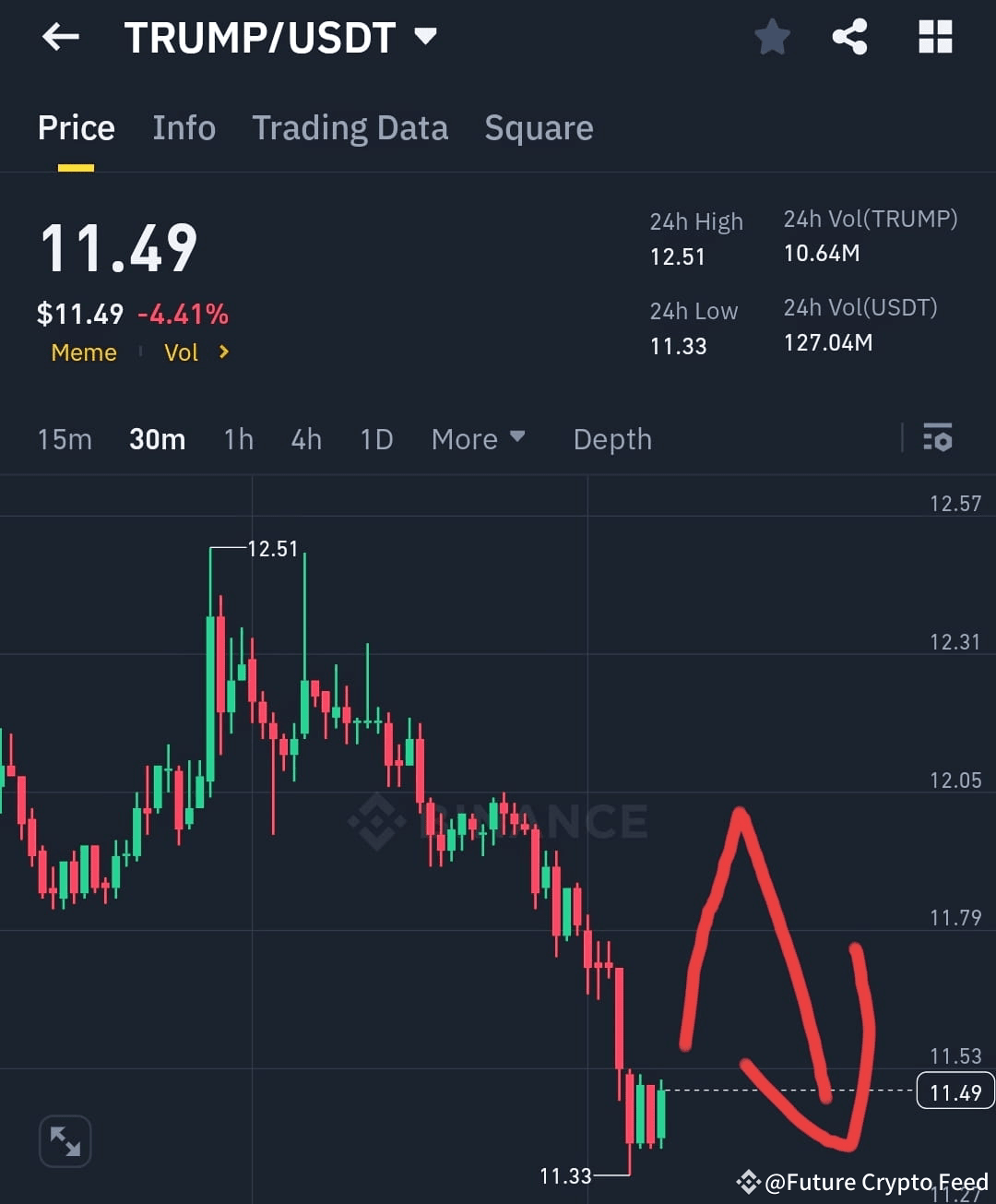Switch to the Trading Data tab
Viewport: 996px width, 1204px height.
coord(350,128)
